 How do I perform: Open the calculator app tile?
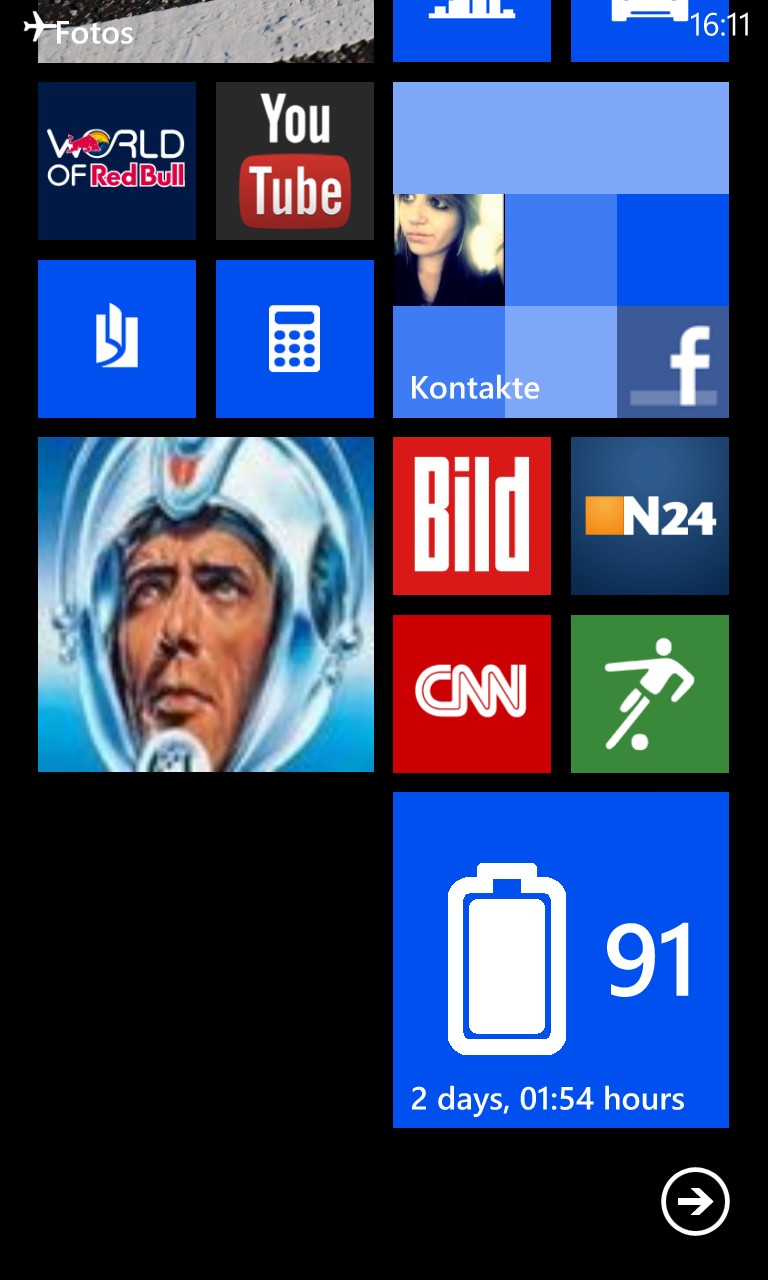tap(295, 339)
